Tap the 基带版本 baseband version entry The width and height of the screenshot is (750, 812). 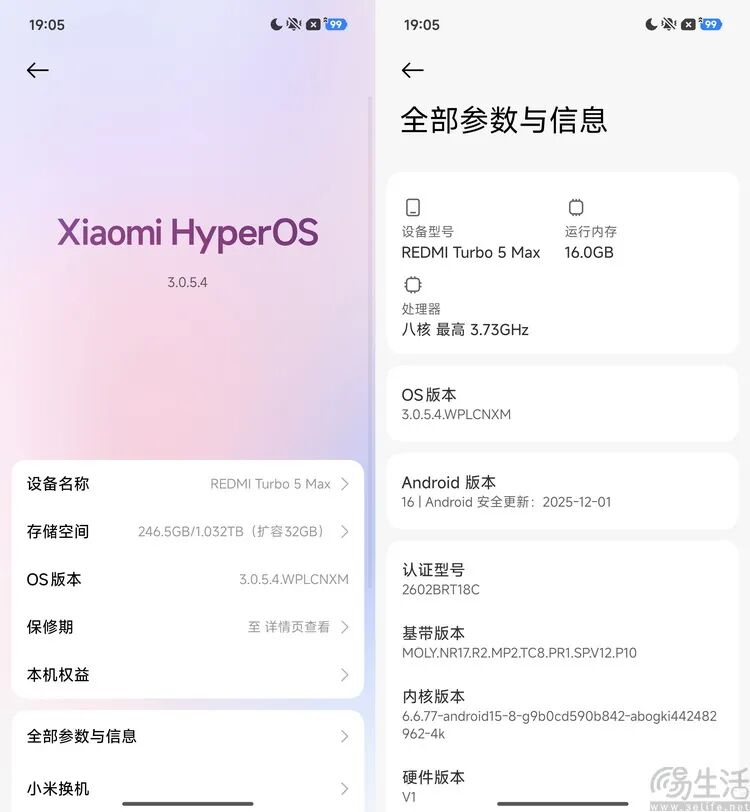[561, 642]
